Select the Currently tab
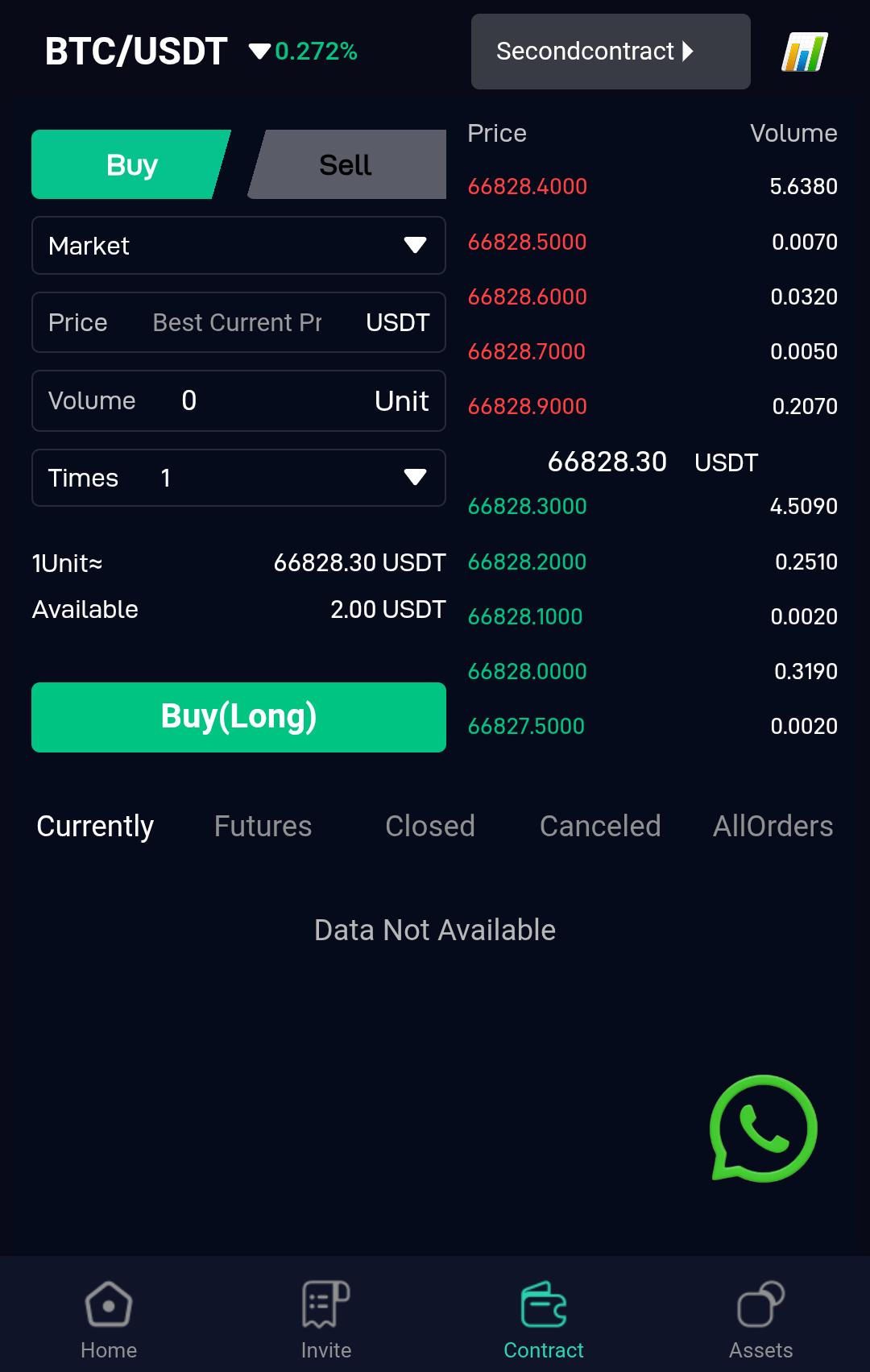Screen dimensions: 870x1372 pos(94,826)
